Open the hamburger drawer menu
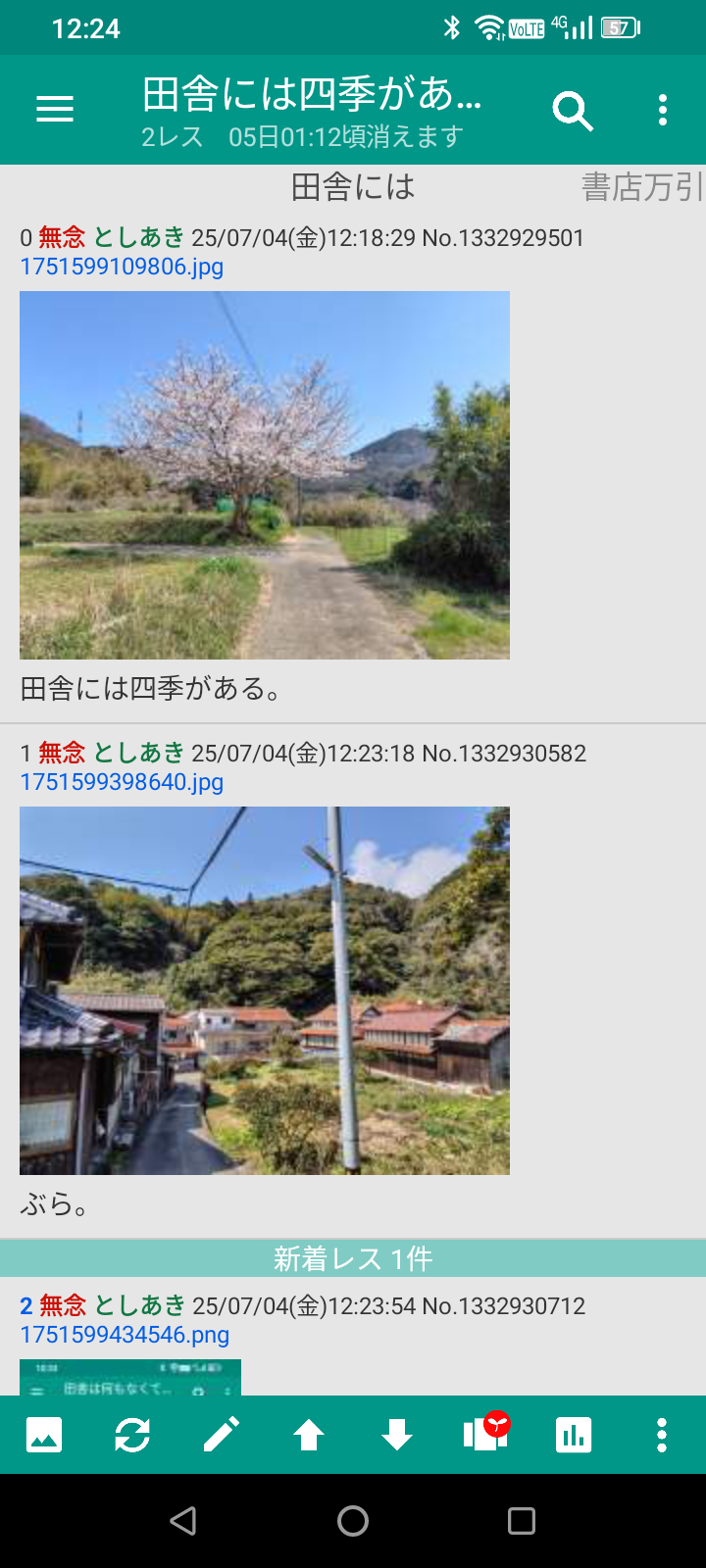This screenshot has width=706, height=1568. click(x=55, y=110)
